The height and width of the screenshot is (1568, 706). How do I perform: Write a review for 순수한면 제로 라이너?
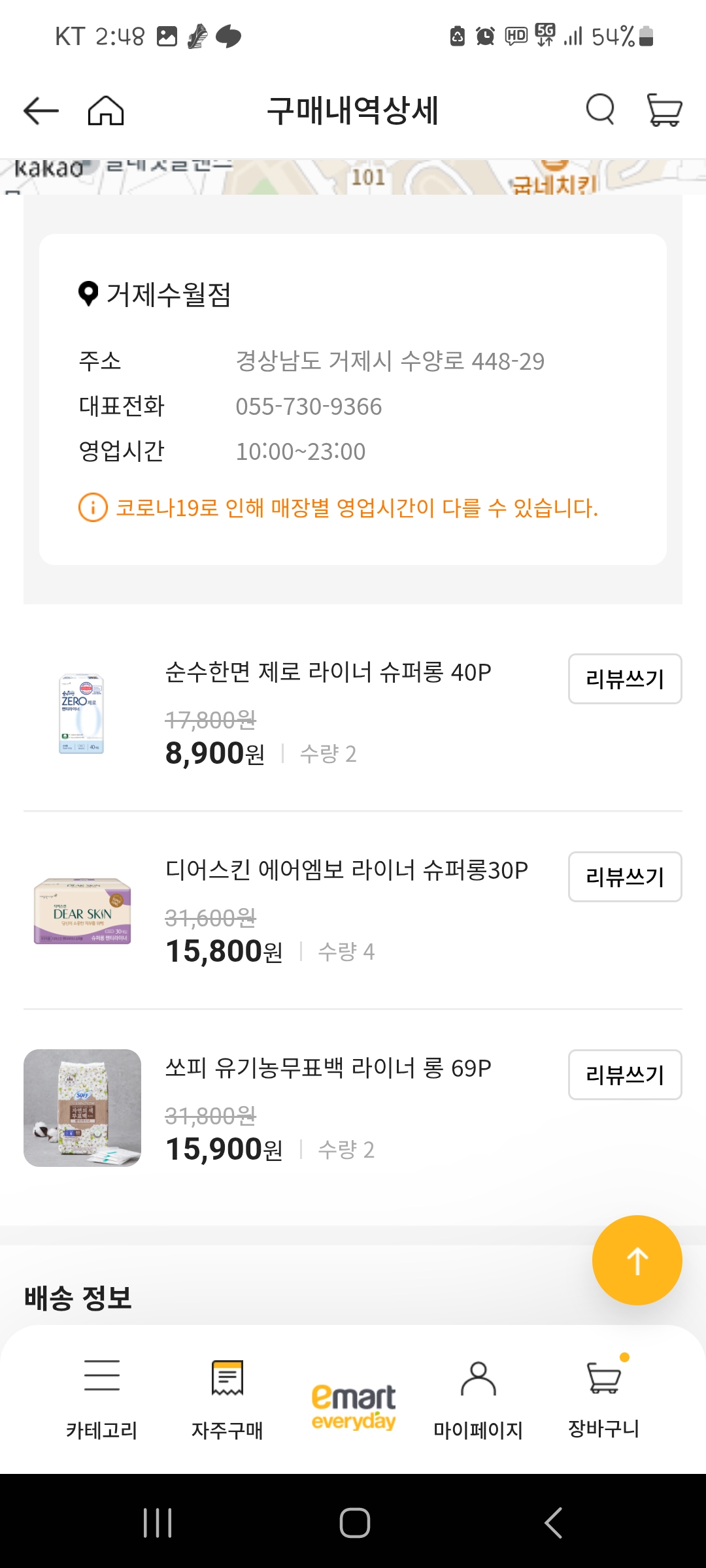[624, 679]
